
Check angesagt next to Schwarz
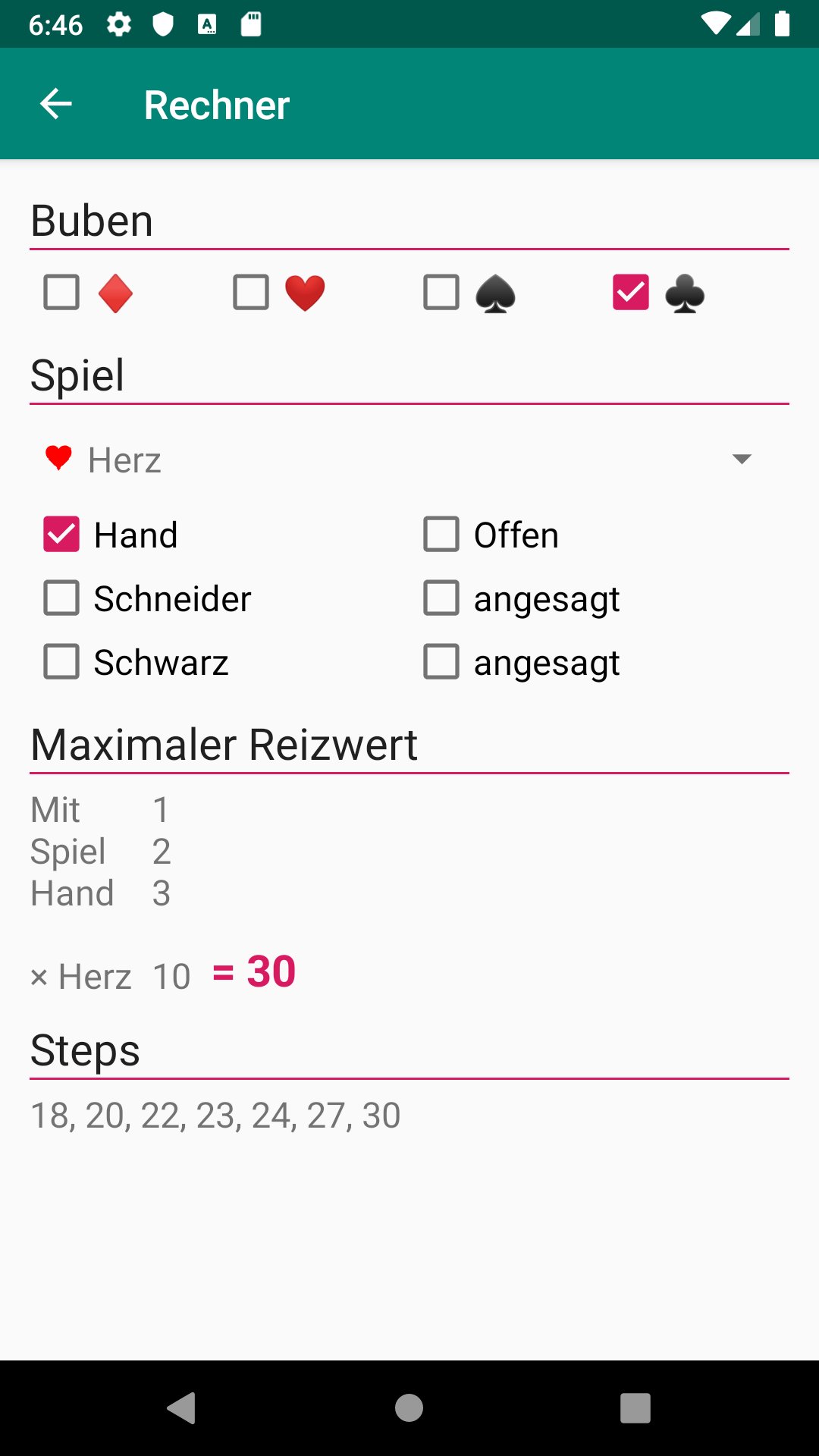[x=441, y=662]
